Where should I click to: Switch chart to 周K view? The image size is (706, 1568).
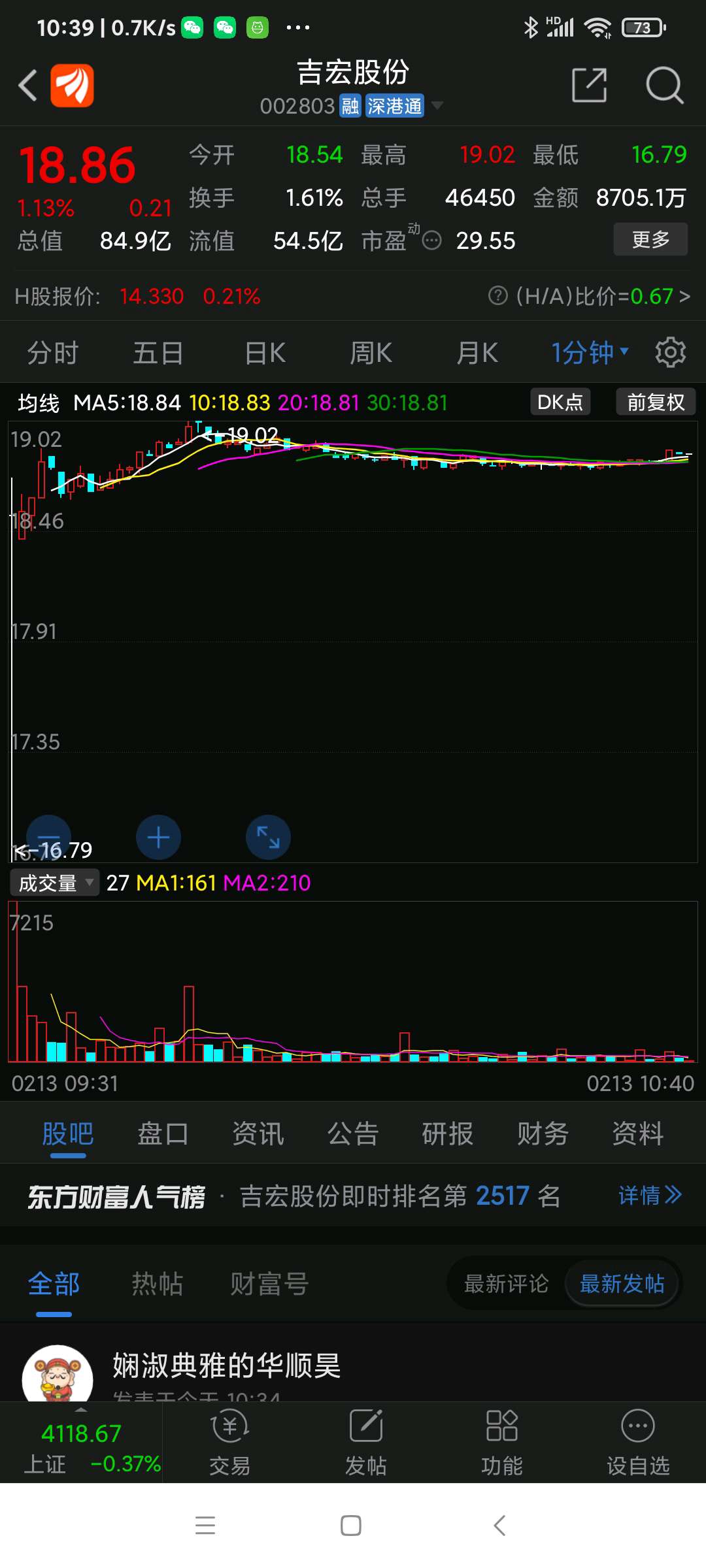(x=371, y=353)
